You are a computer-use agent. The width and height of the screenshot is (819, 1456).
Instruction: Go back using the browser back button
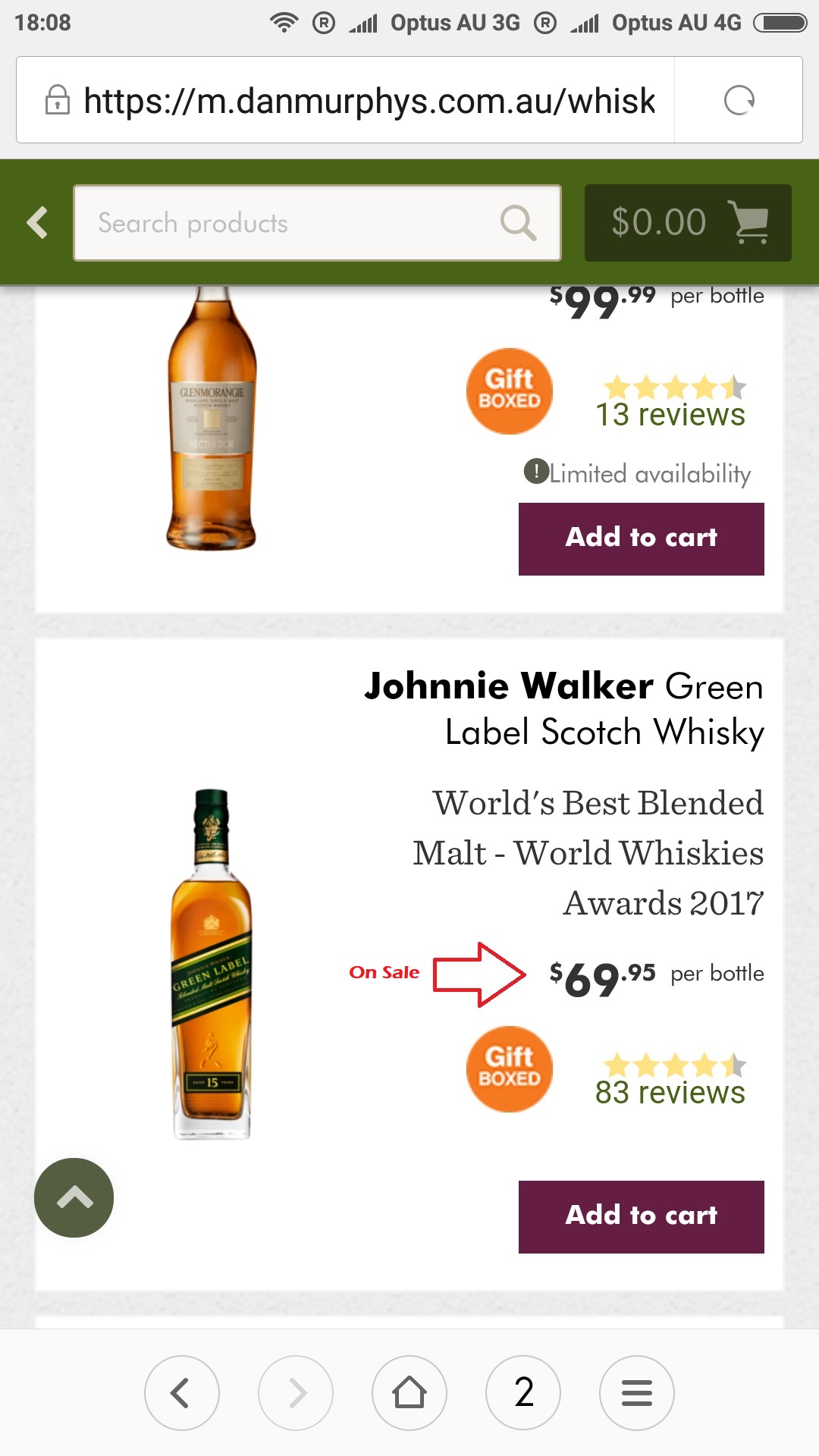[x=182, y=1393]
